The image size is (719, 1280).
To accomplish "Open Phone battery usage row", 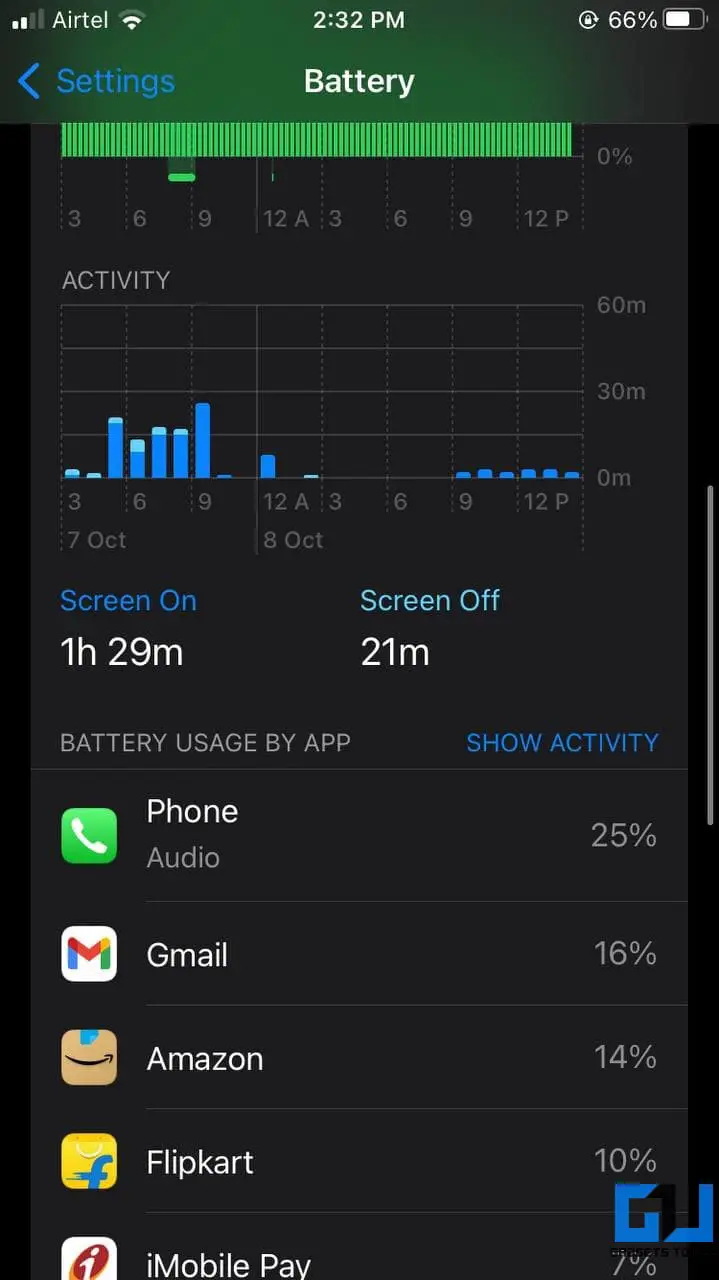I will [359, 835].
